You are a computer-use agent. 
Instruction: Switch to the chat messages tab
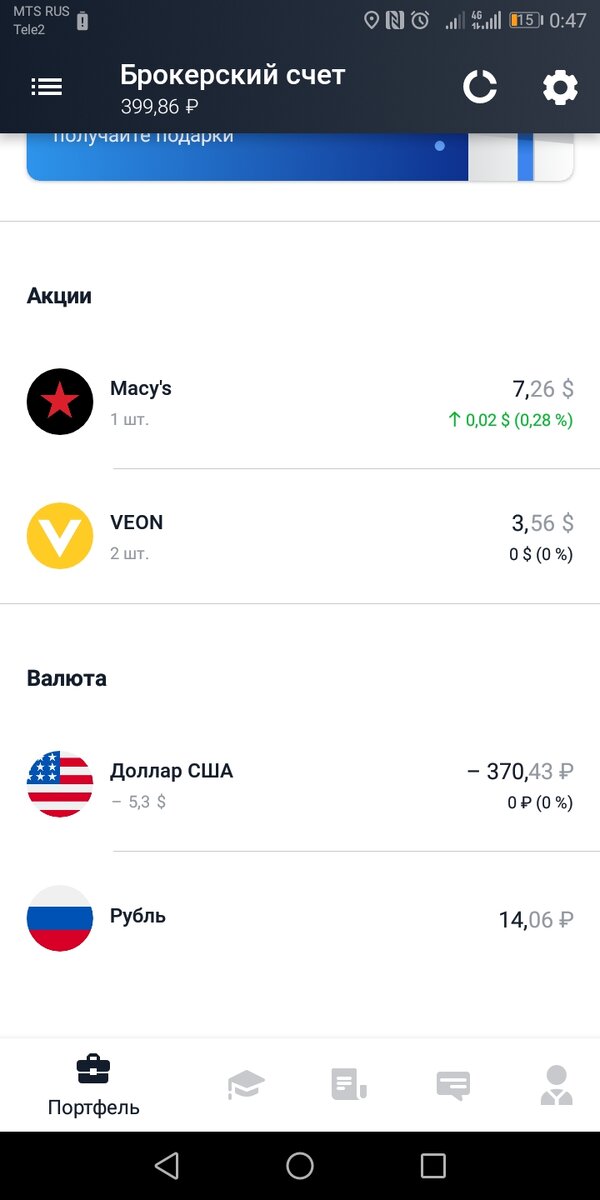point(453,1085)
